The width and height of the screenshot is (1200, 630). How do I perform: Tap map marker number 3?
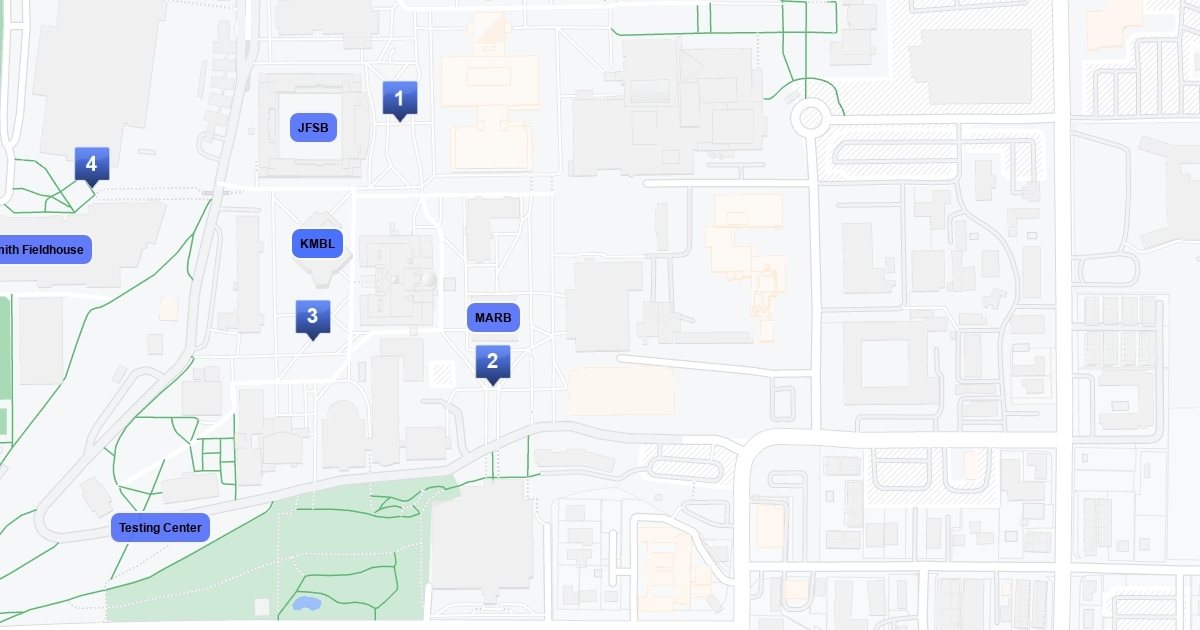(312, 318)
